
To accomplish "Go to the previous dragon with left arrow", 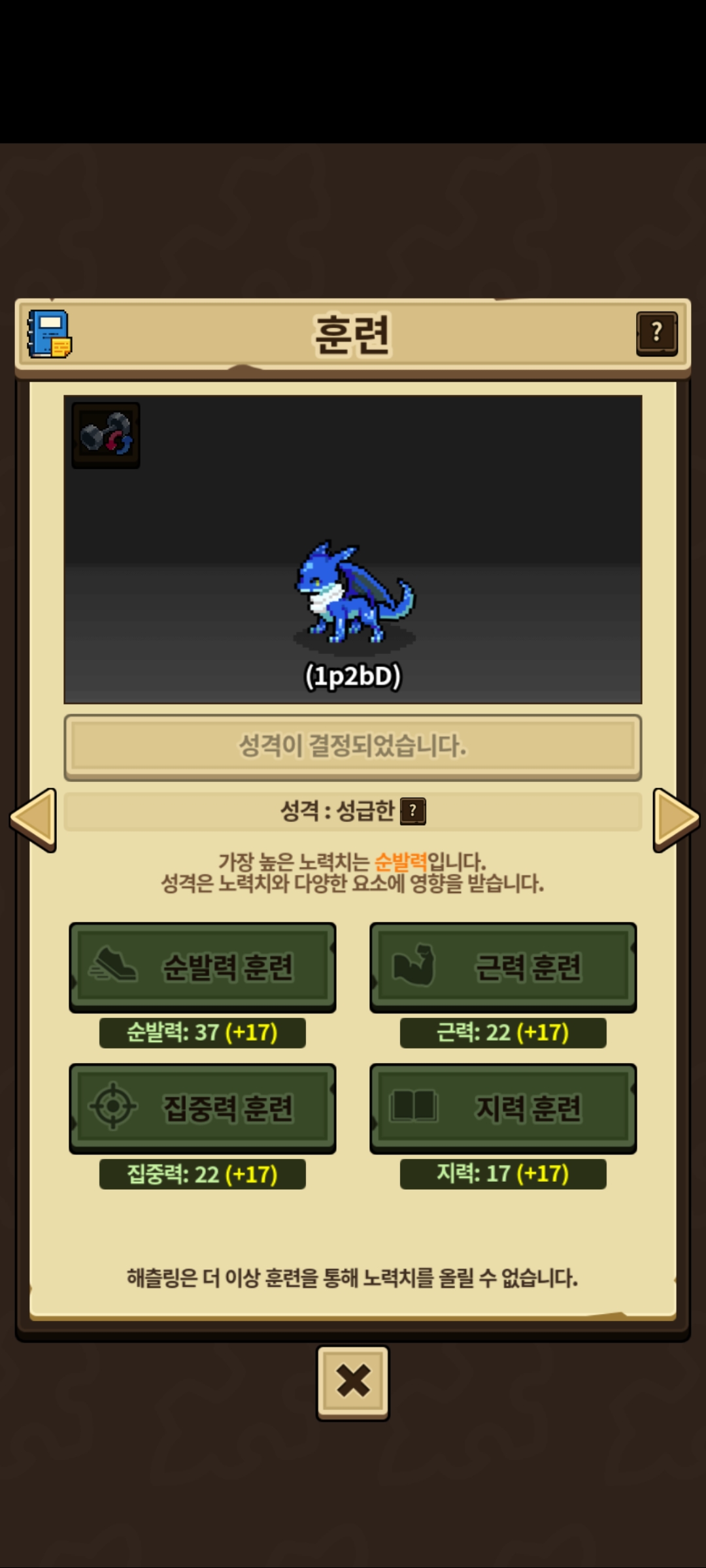I will click(33, 819).
